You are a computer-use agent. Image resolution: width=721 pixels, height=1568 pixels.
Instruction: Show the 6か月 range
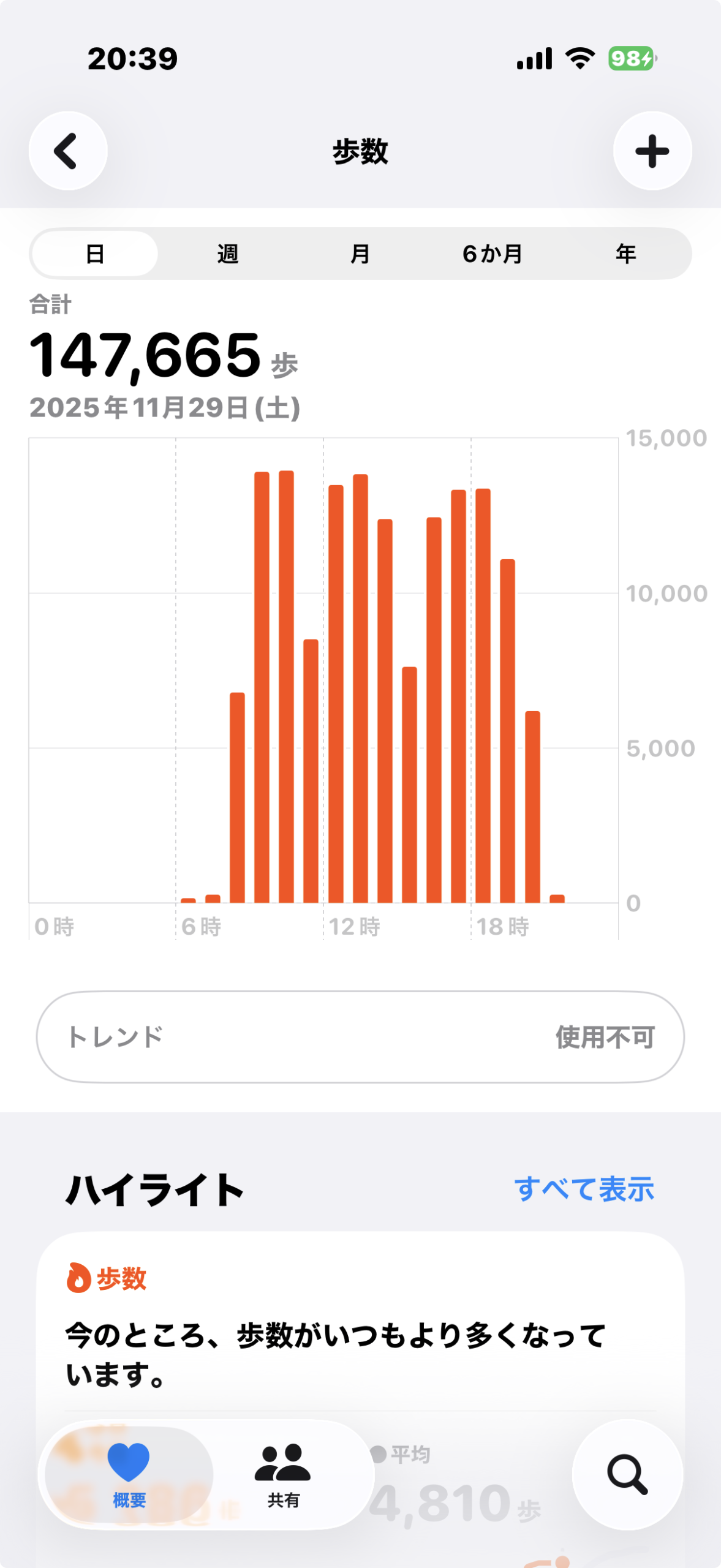tap(493, 254)
